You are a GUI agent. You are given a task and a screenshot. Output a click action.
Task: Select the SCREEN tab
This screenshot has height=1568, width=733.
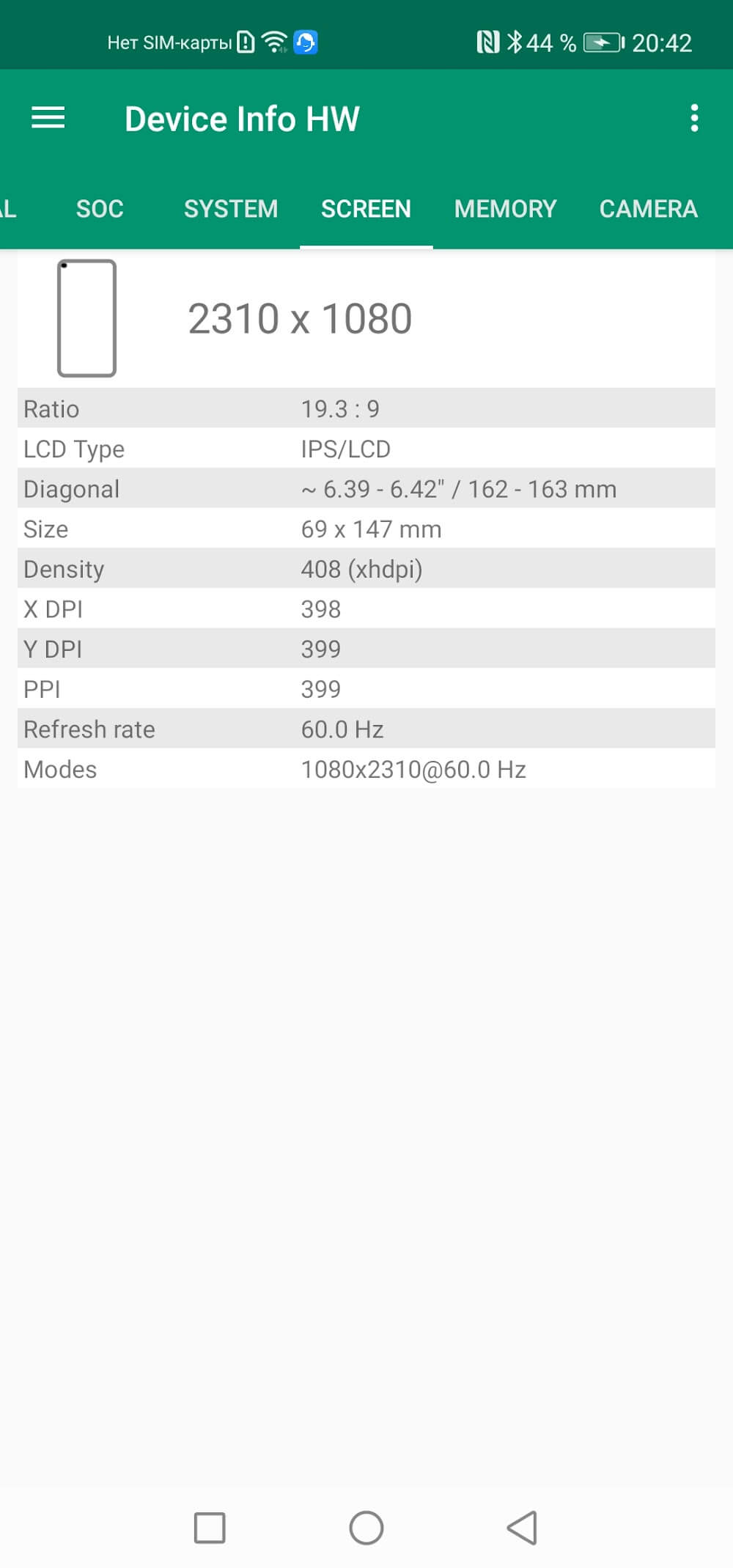click(x=366, y=209)
